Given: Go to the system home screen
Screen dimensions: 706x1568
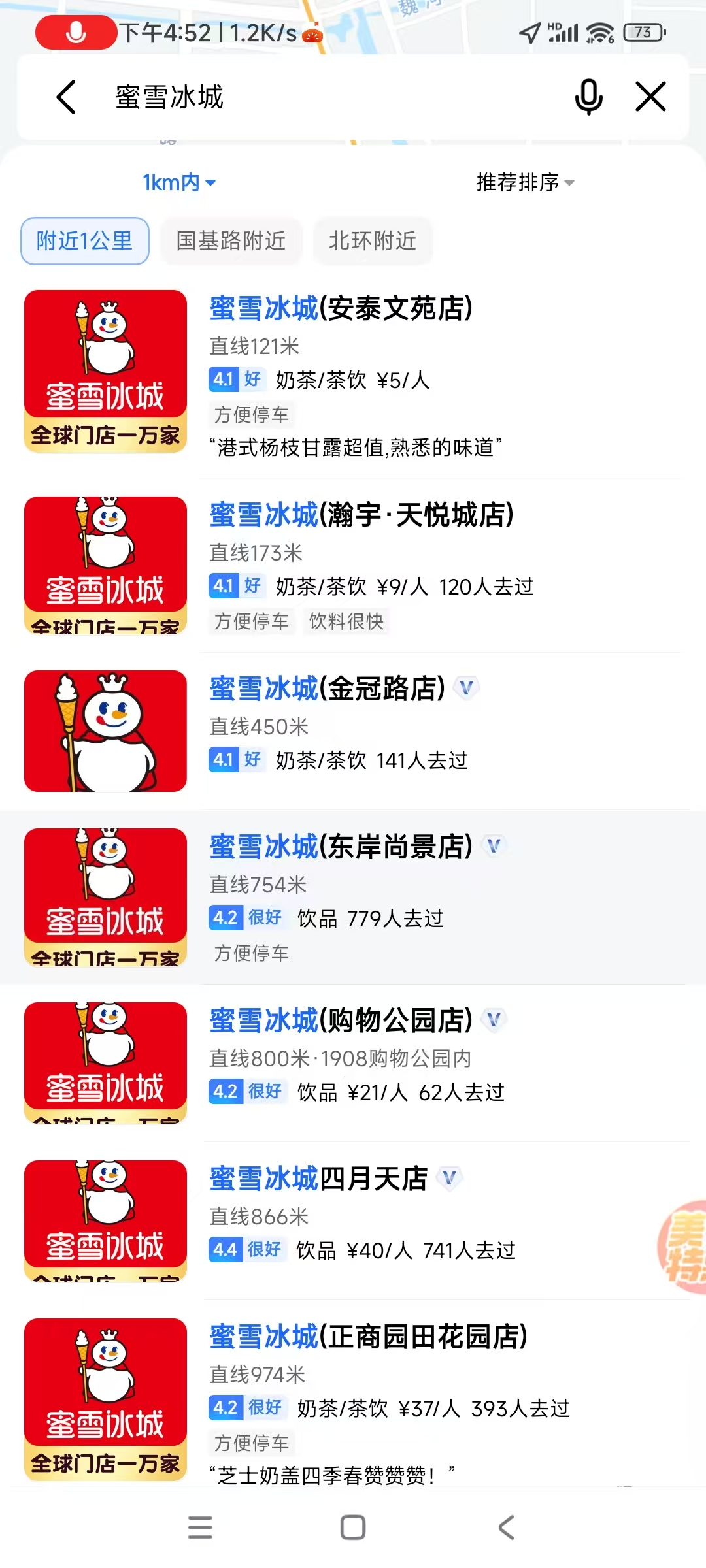Looking at the screenshot, I should click(353, 1527).
